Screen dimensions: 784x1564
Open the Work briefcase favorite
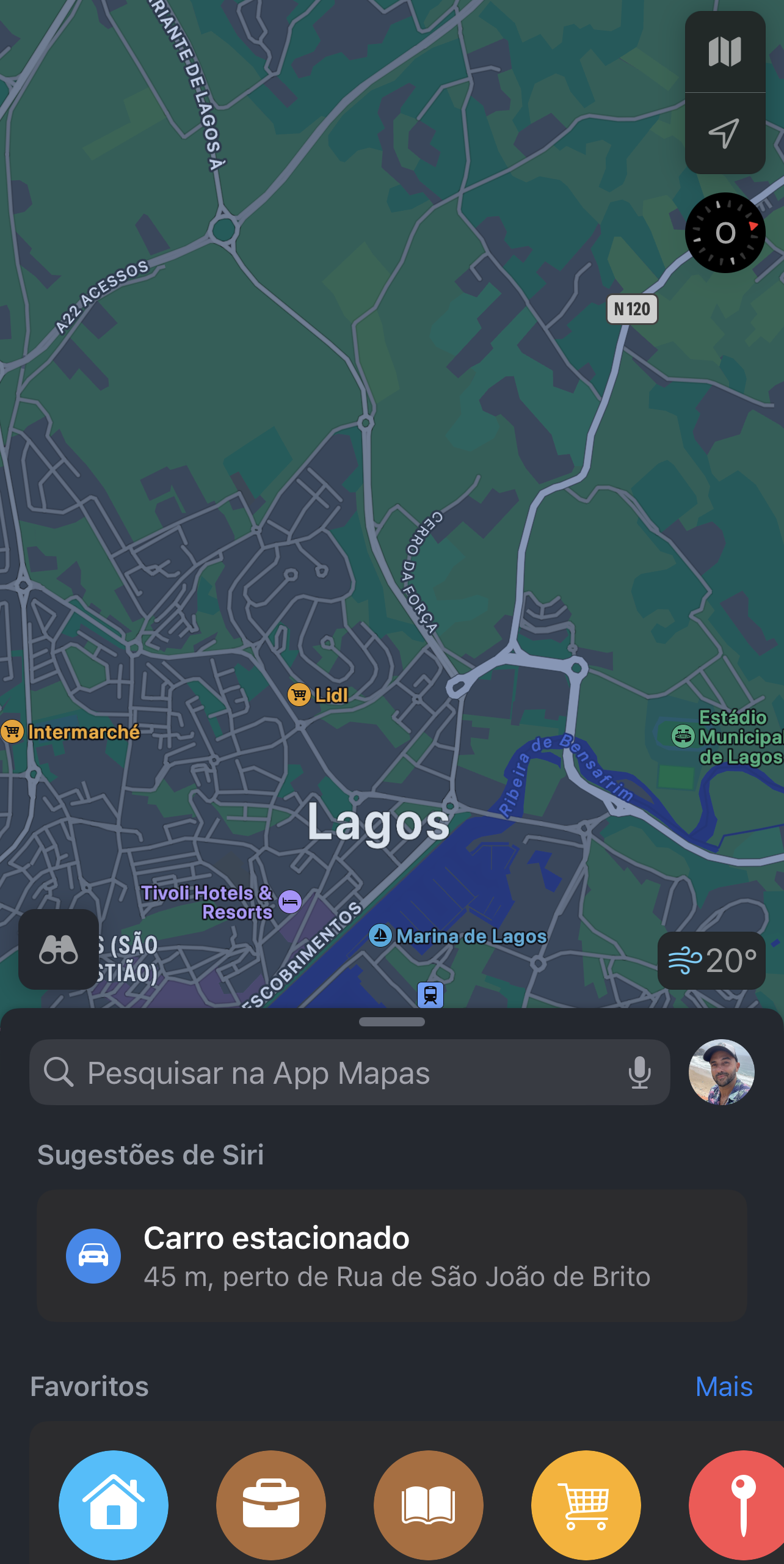pos(271,1505)
